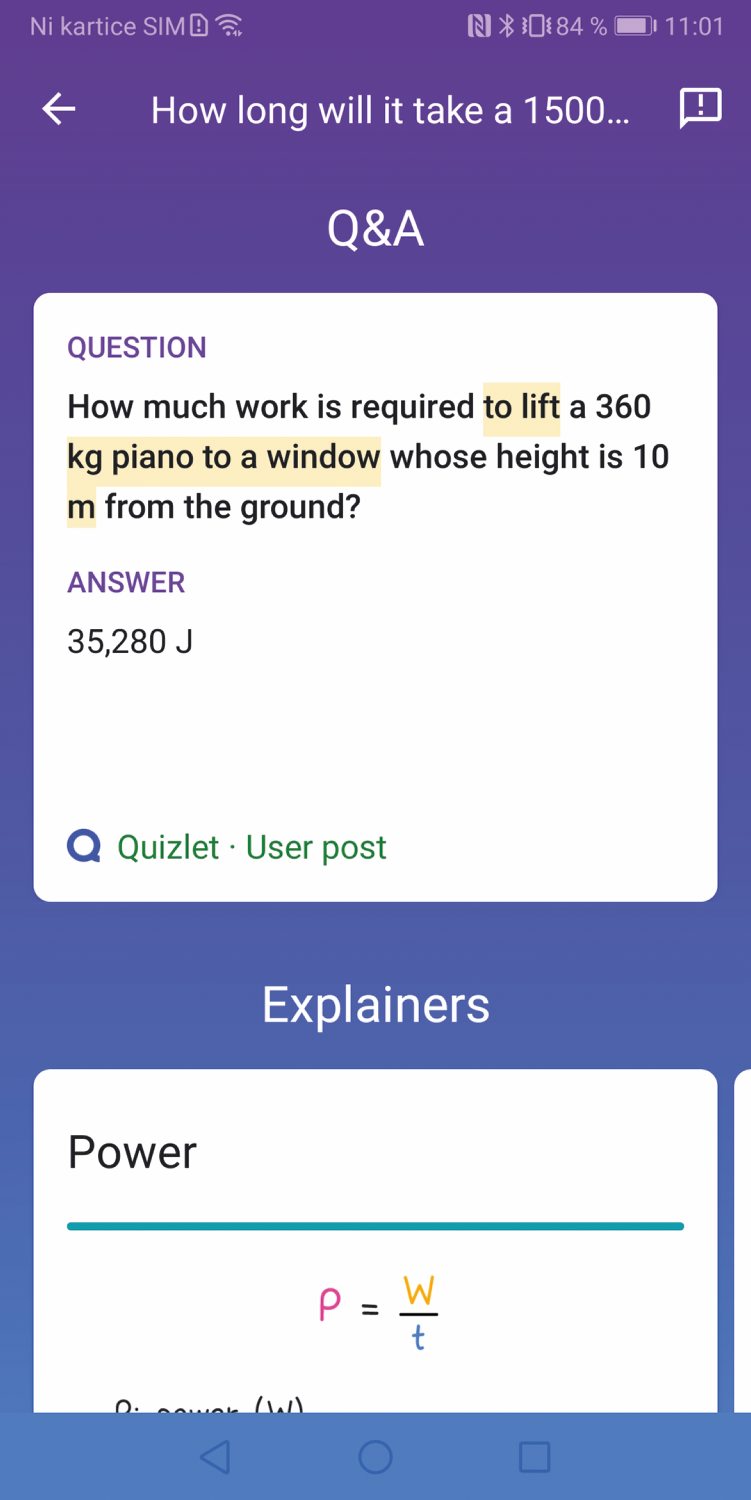
Task: Tap the system home button
Action: [x=375, y=1457]
